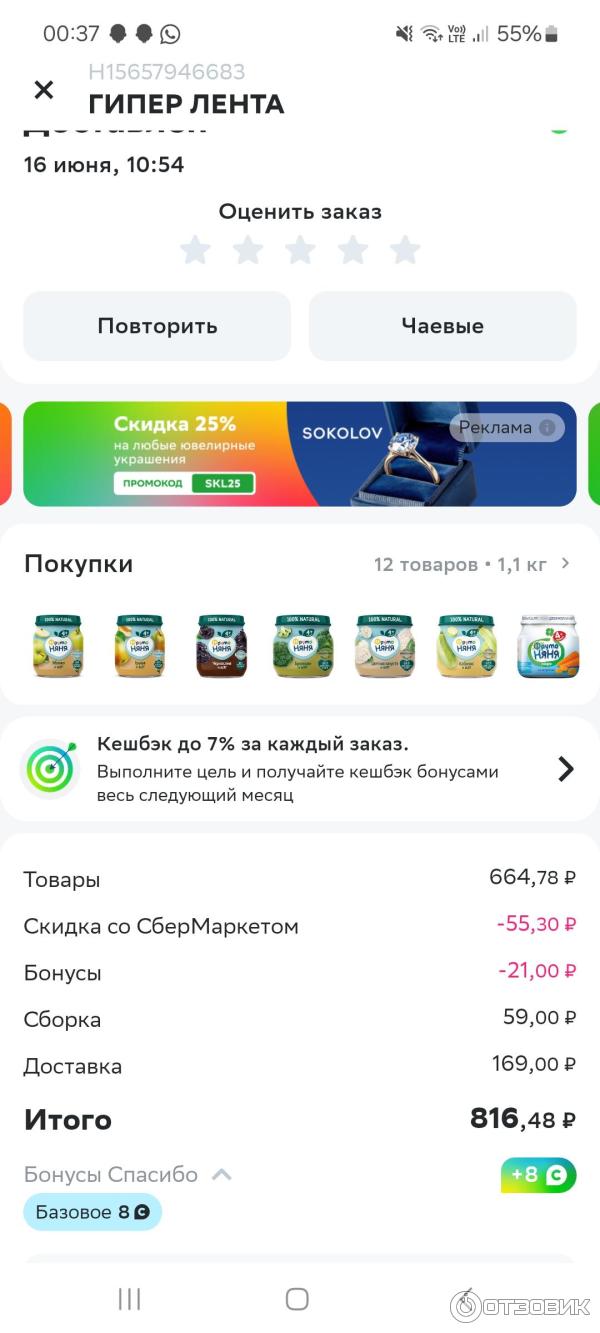Screen dimensions: 600x1333
Task: Collapse the Бонусы Спасибо section
Action: (x=222, y=1175)
